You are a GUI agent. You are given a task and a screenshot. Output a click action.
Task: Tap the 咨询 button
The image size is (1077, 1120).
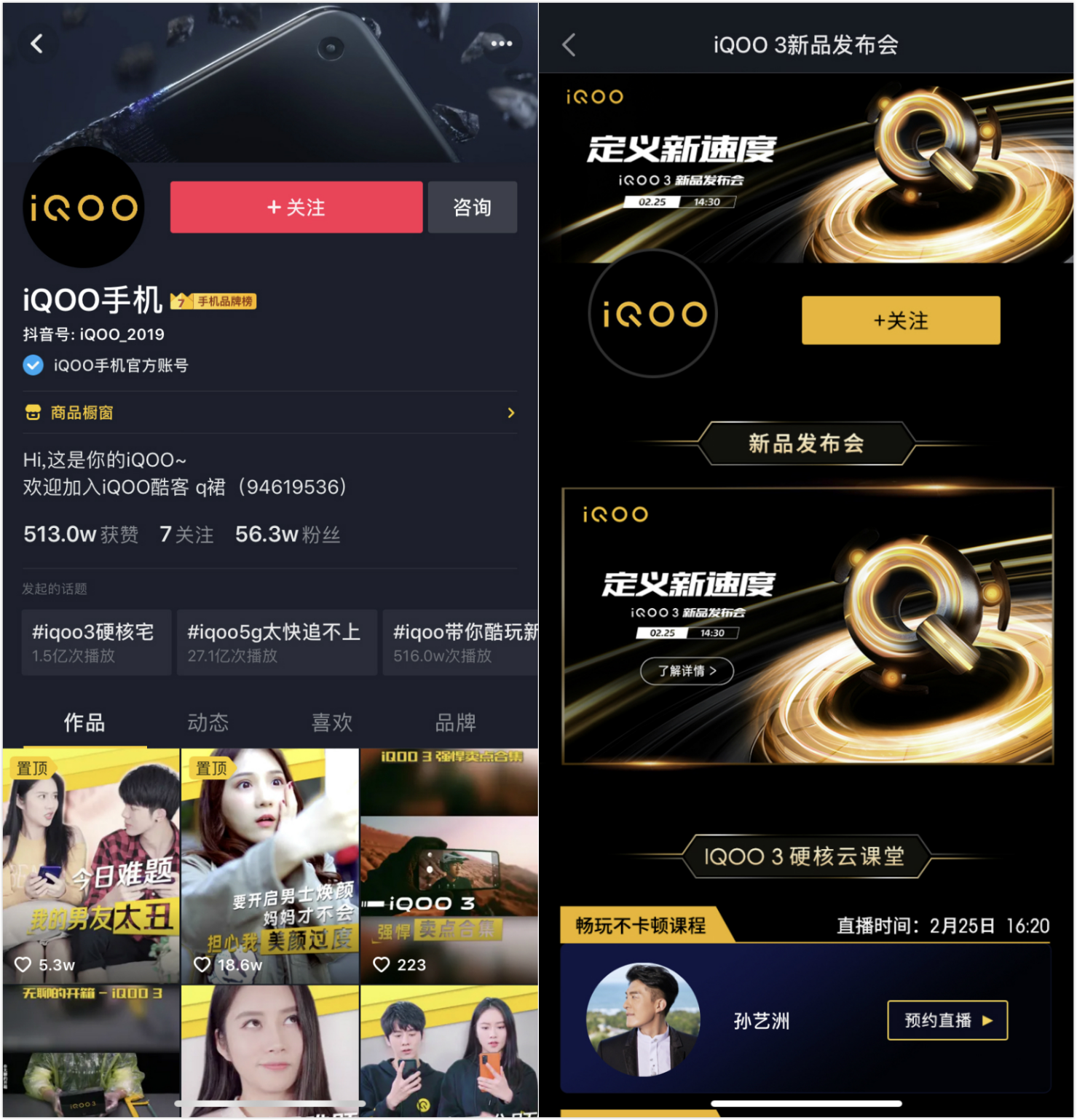[472, 208]
